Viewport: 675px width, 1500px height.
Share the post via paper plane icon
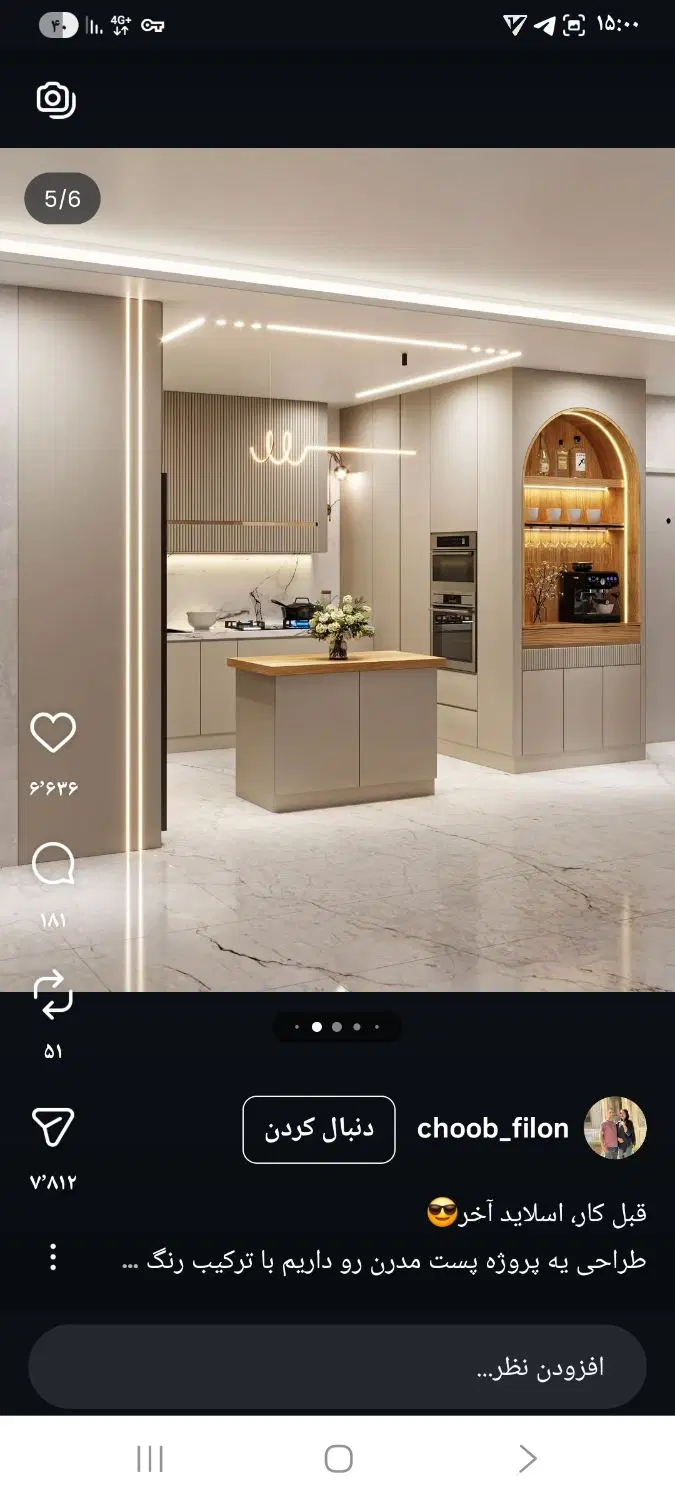click(x=53, y=1128)
